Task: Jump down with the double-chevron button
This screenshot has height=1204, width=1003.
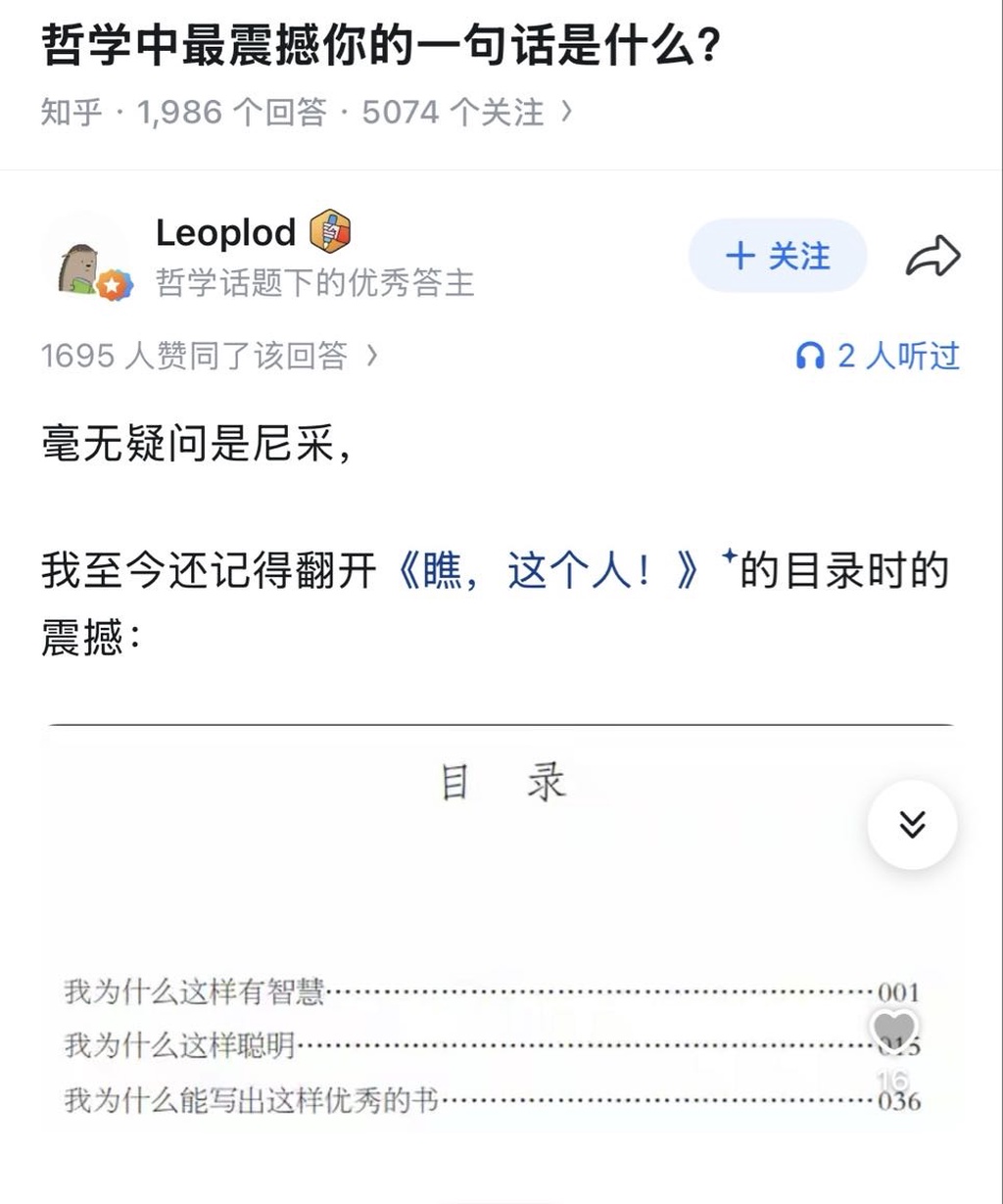Action: [912, 825]
